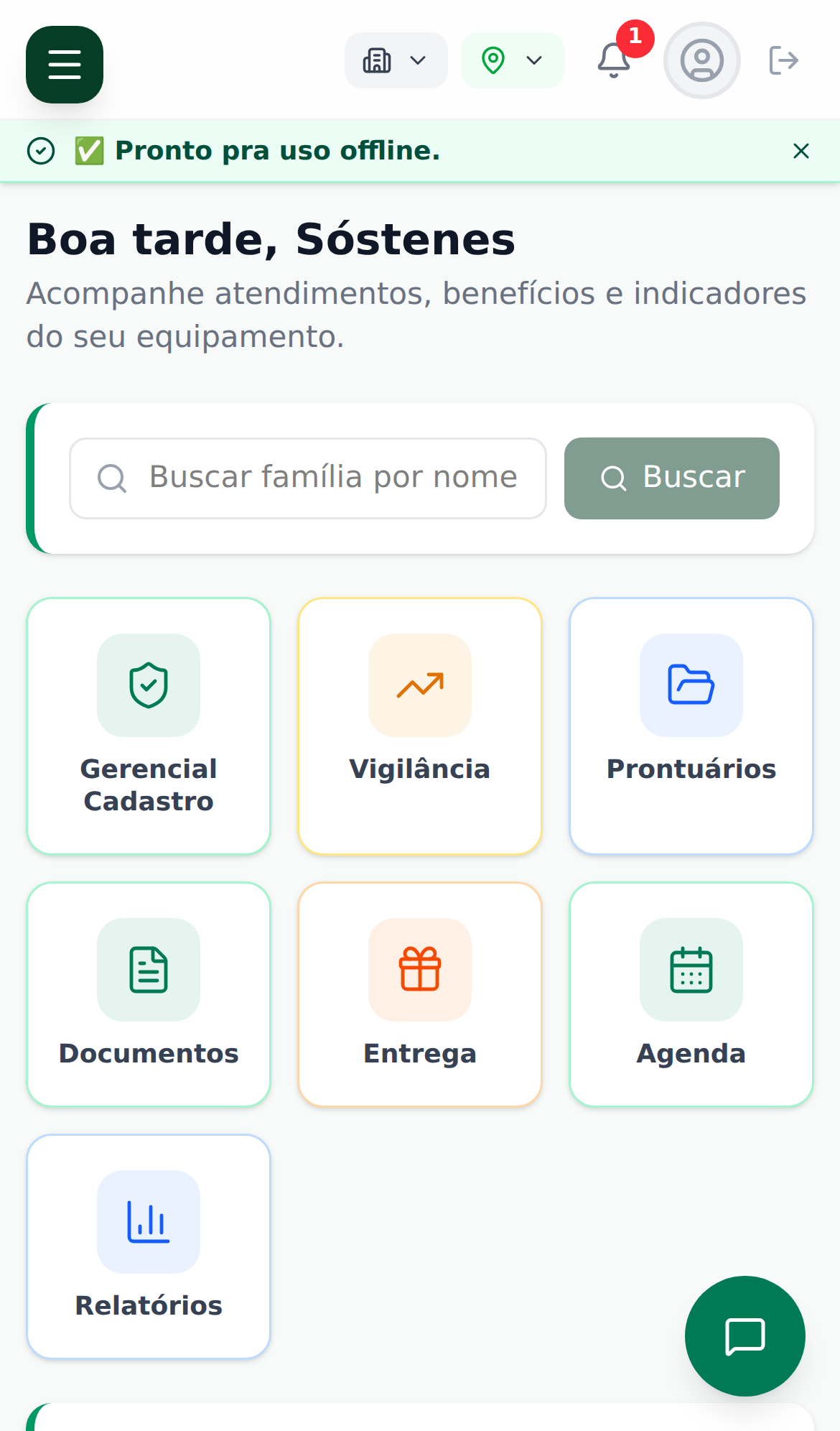
Task: View the Agenda
Action: pyautogui.click(x=691, y=994)
